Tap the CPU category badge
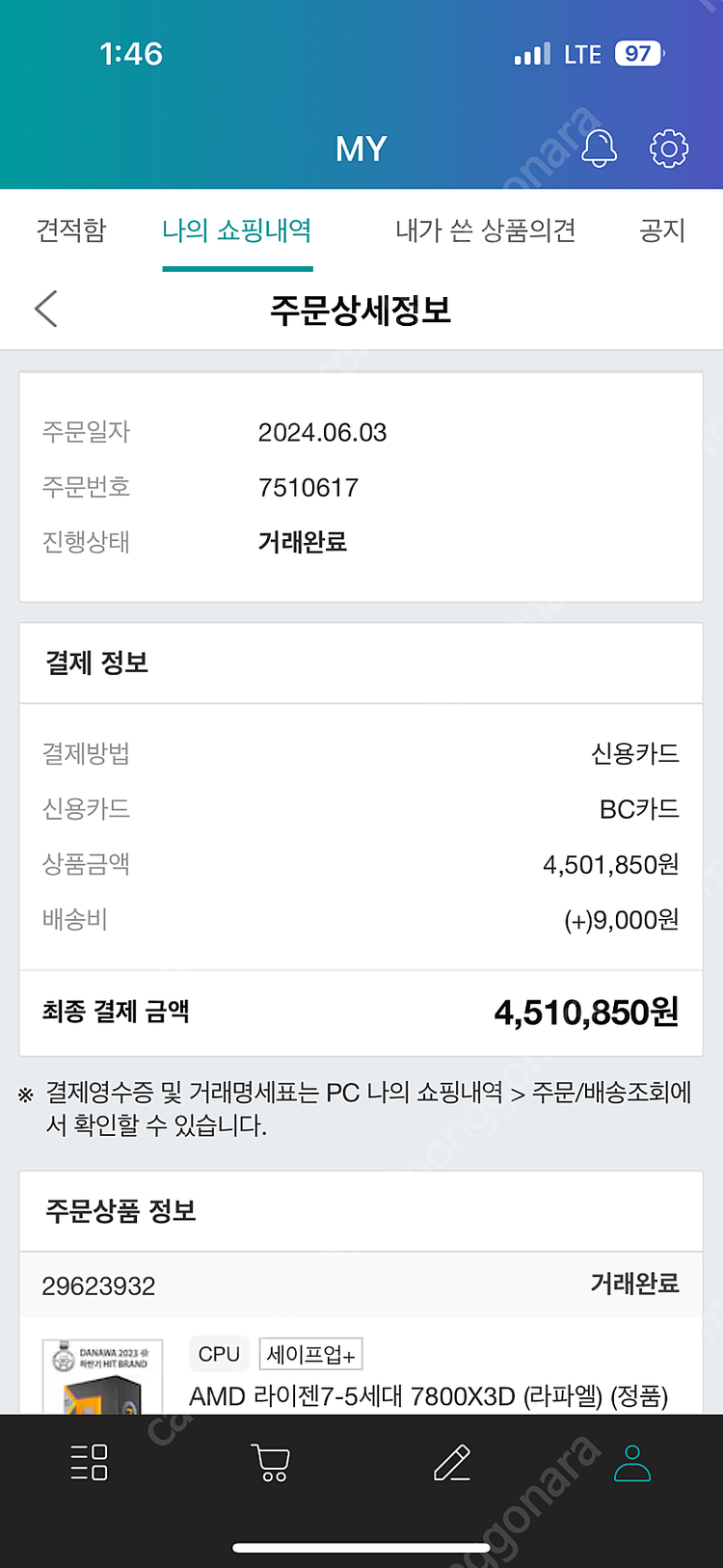 click(219, 1354)
